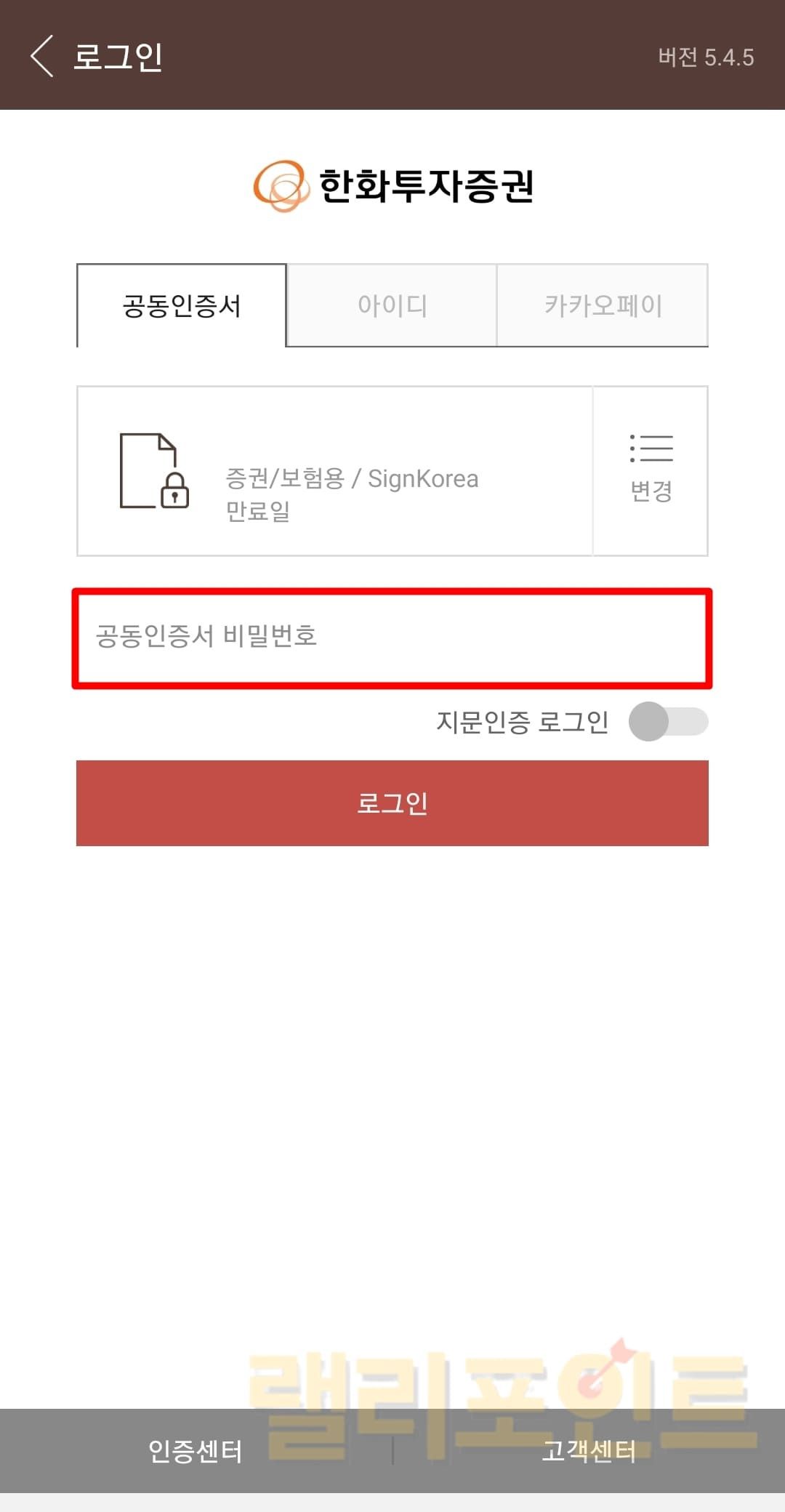Tap the 변경 button to change certificate

coord(651,470)
